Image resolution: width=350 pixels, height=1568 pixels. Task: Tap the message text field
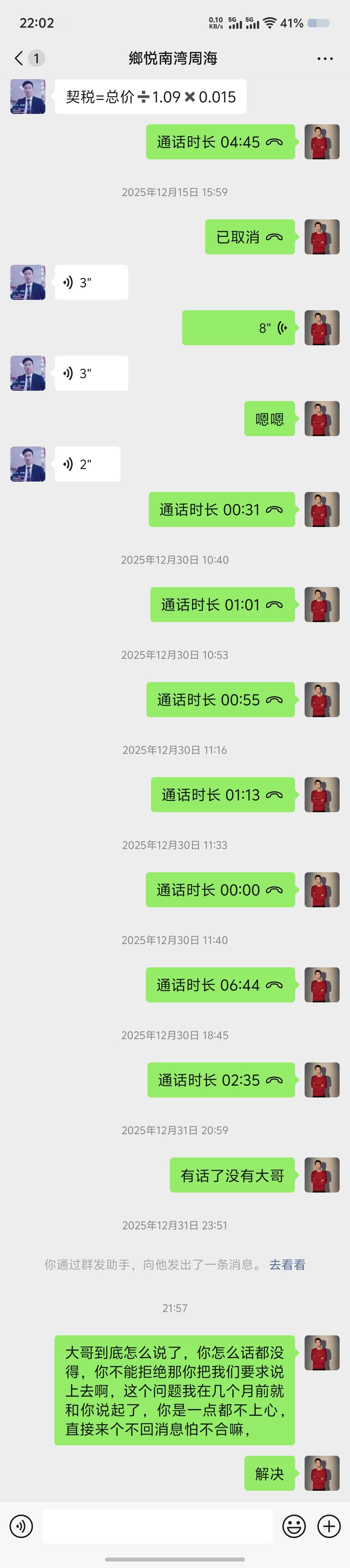pos(157,1525)
